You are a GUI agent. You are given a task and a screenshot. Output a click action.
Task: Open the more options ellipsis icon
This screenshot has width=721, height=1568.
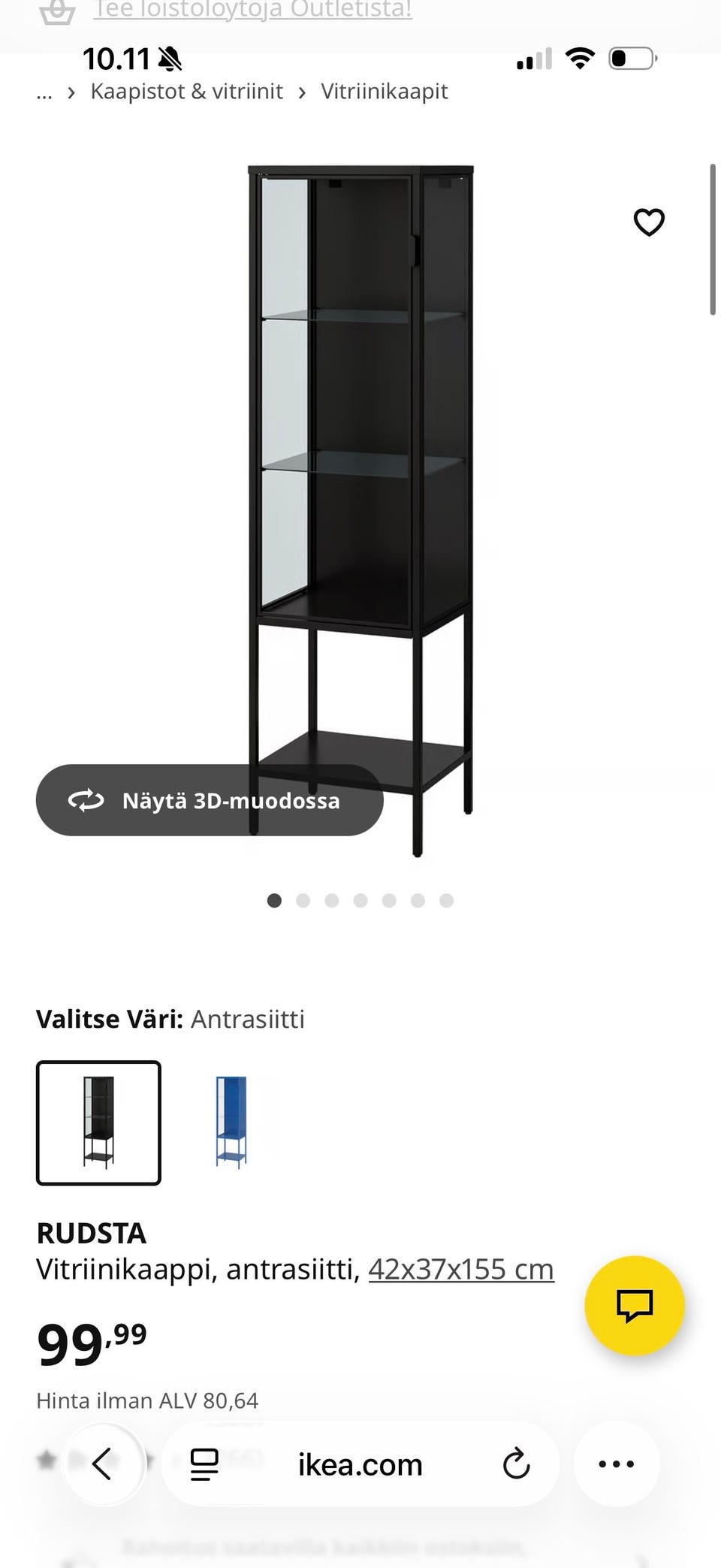pyautogui.click(x=616, y=1464)
